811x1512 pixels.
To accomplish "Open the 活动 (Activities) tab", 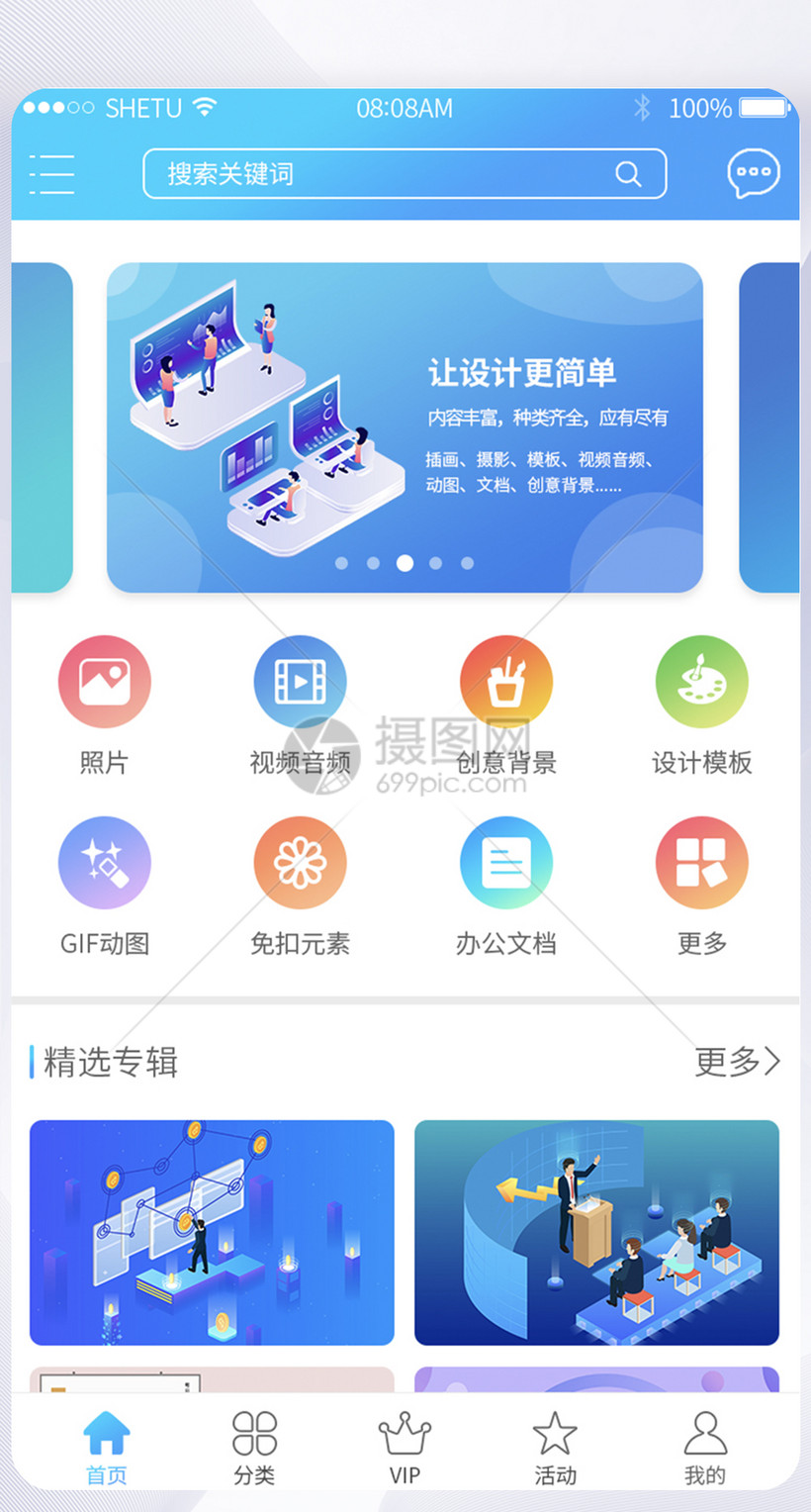I will [555, 1445].
